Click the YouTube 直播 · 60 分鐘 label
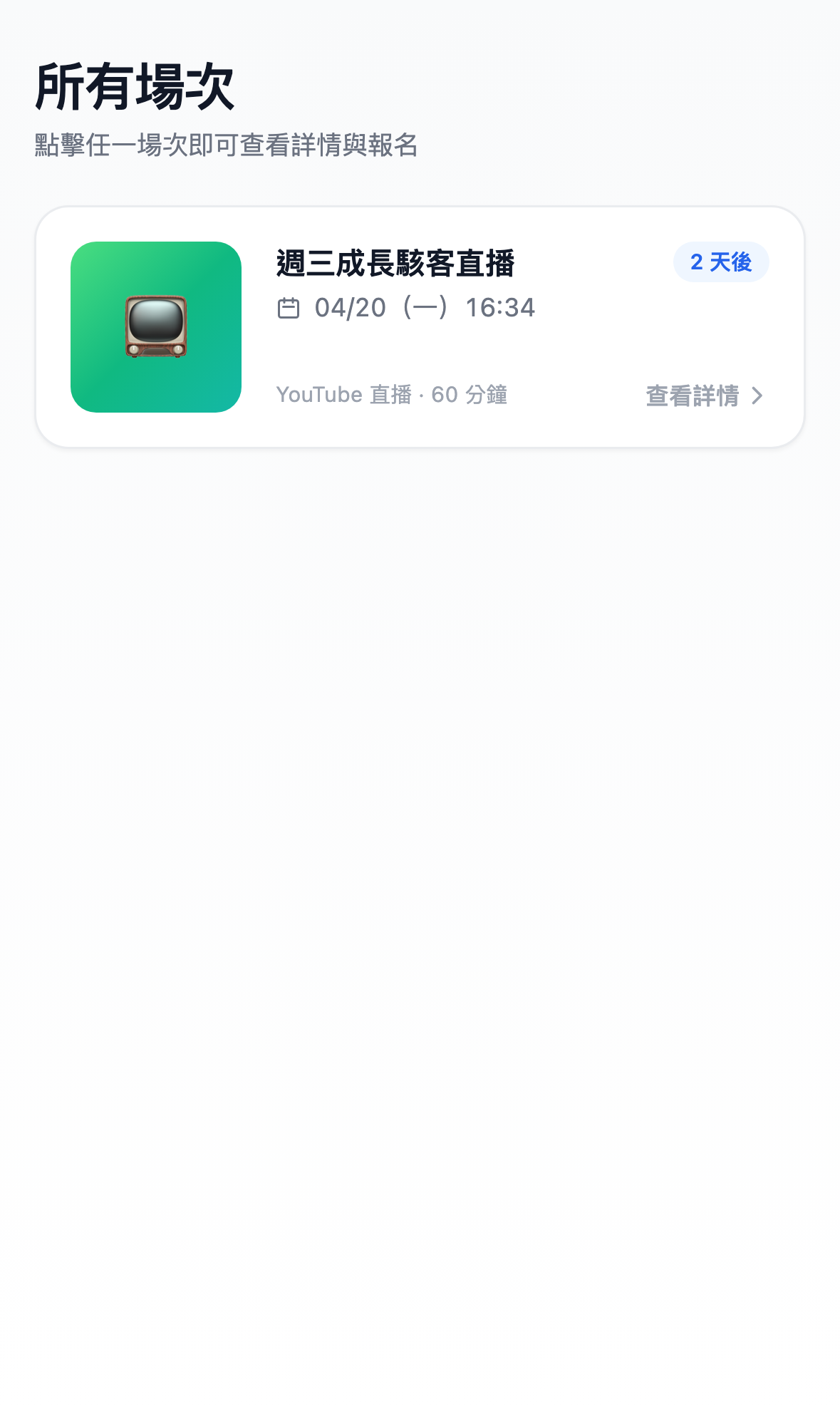The width and height of the screenshot is (840, 1411). [393, 395]
